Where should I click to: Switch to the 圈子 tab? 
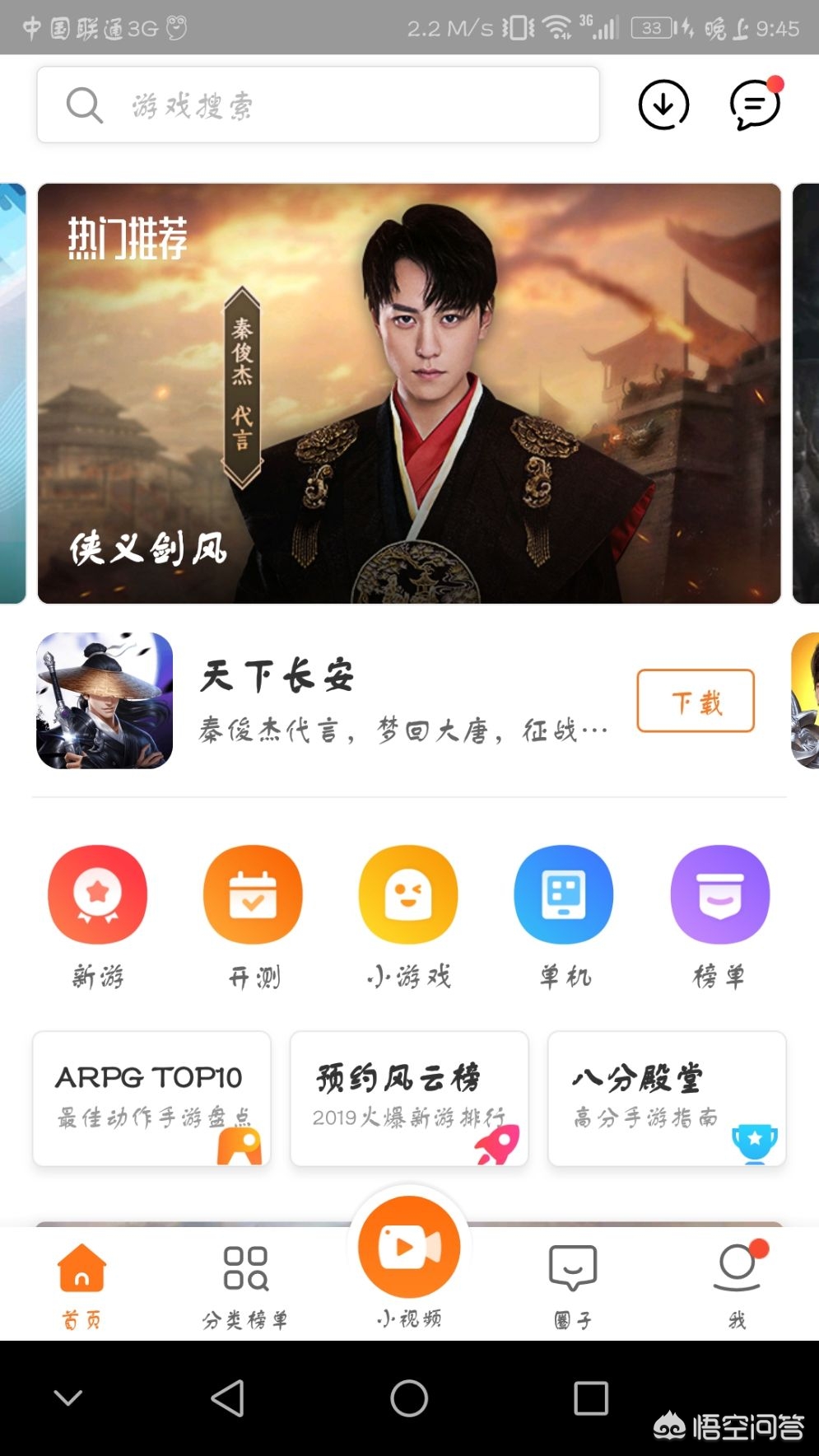(573, 1282)
